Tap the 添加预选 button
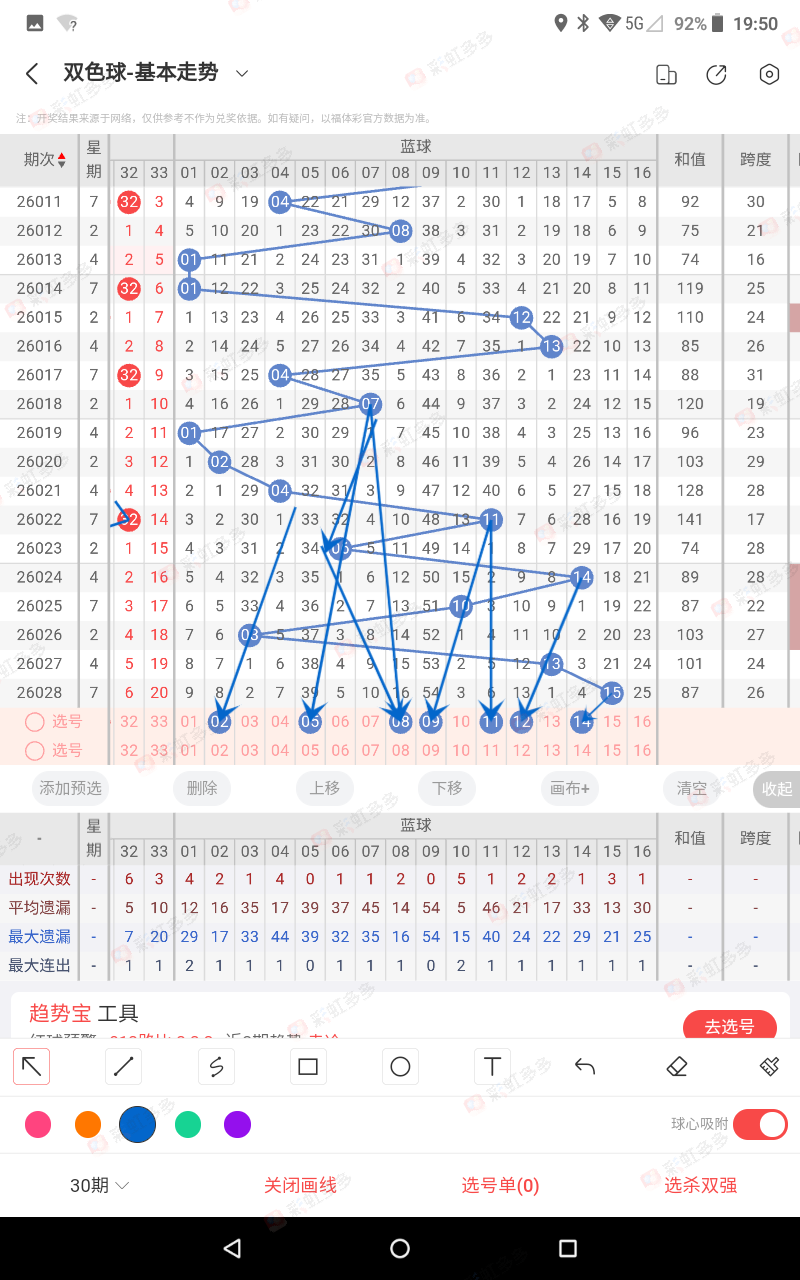The image size is (800, 1280). click(x=70, y=788)
